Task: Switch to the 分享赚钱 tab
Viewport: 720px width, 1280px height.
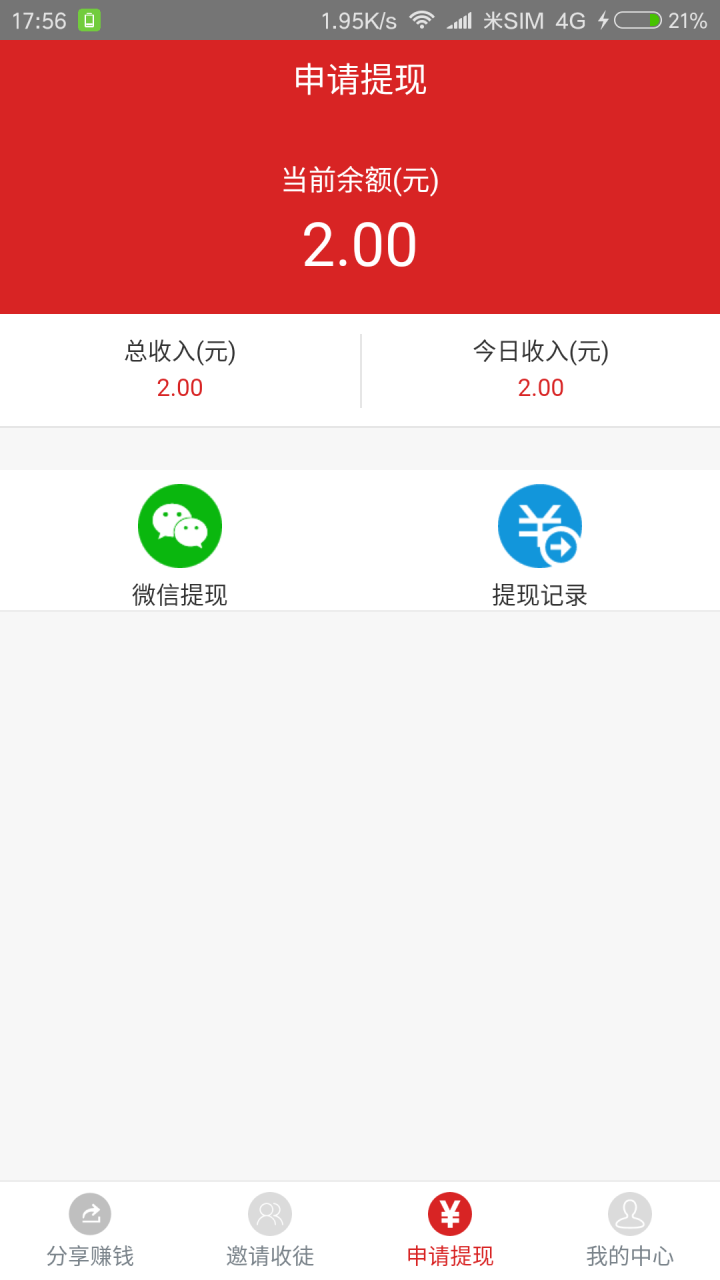Action: (90, 1231)
